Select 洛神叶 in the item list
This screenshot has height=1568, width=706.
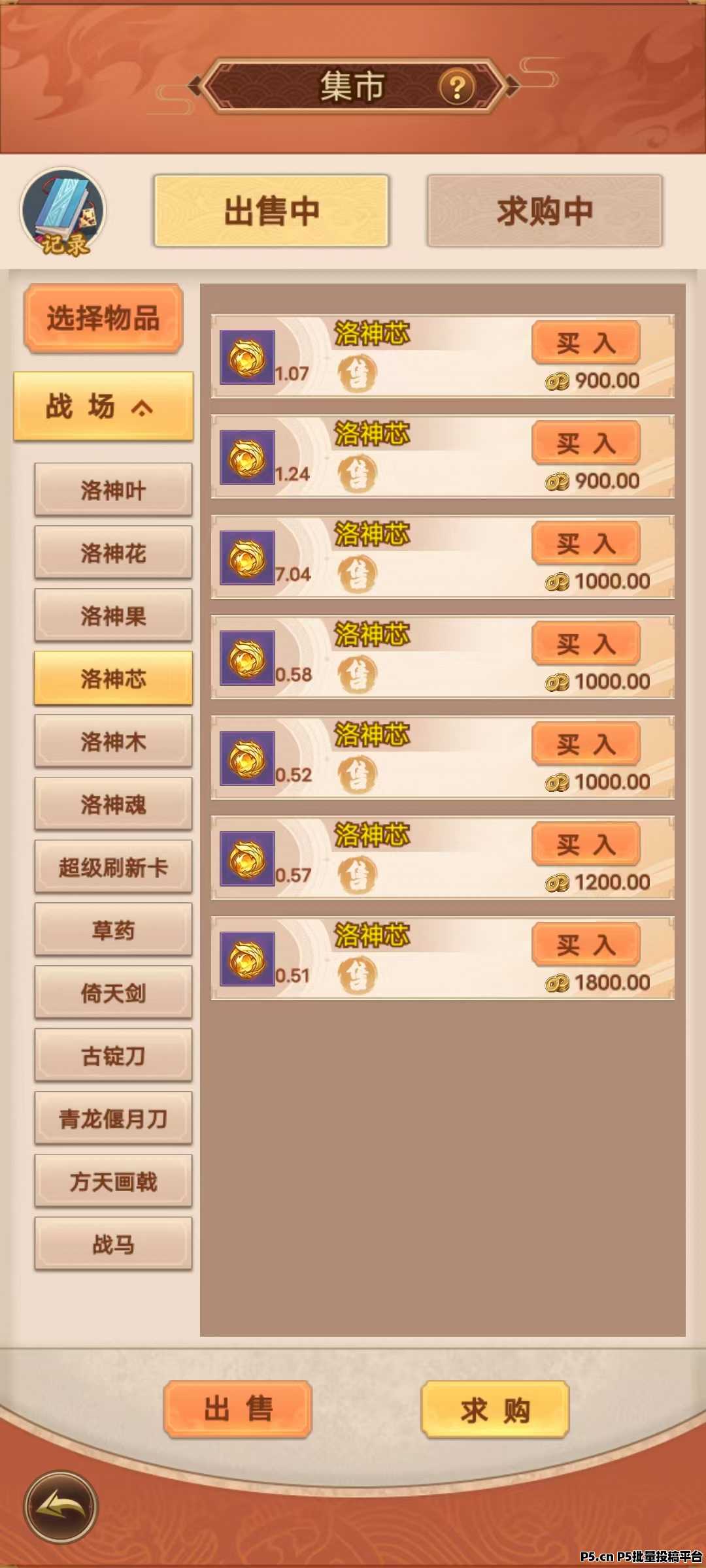pos(113,490)
